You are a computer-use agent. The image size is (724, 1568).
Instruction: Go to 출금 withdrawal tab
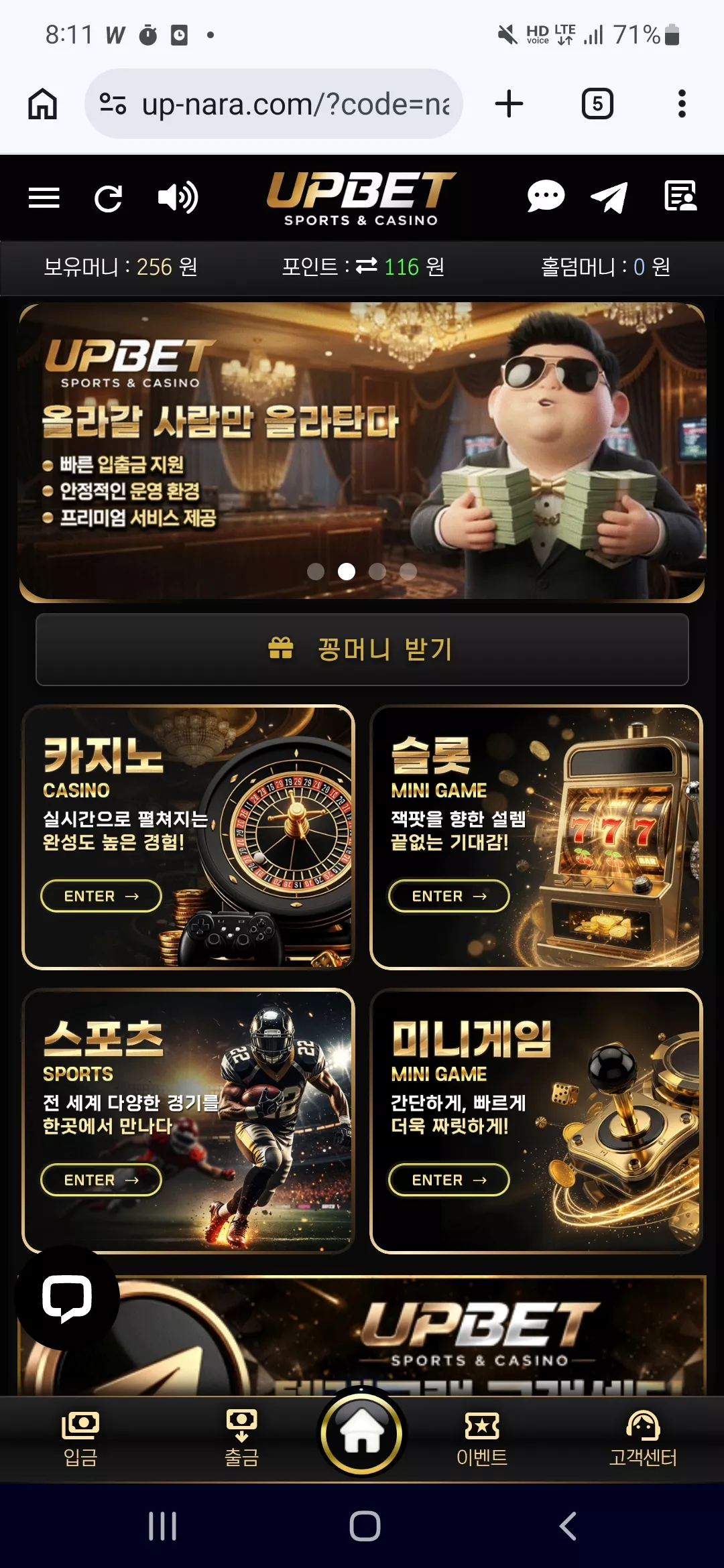point(241,1439)
